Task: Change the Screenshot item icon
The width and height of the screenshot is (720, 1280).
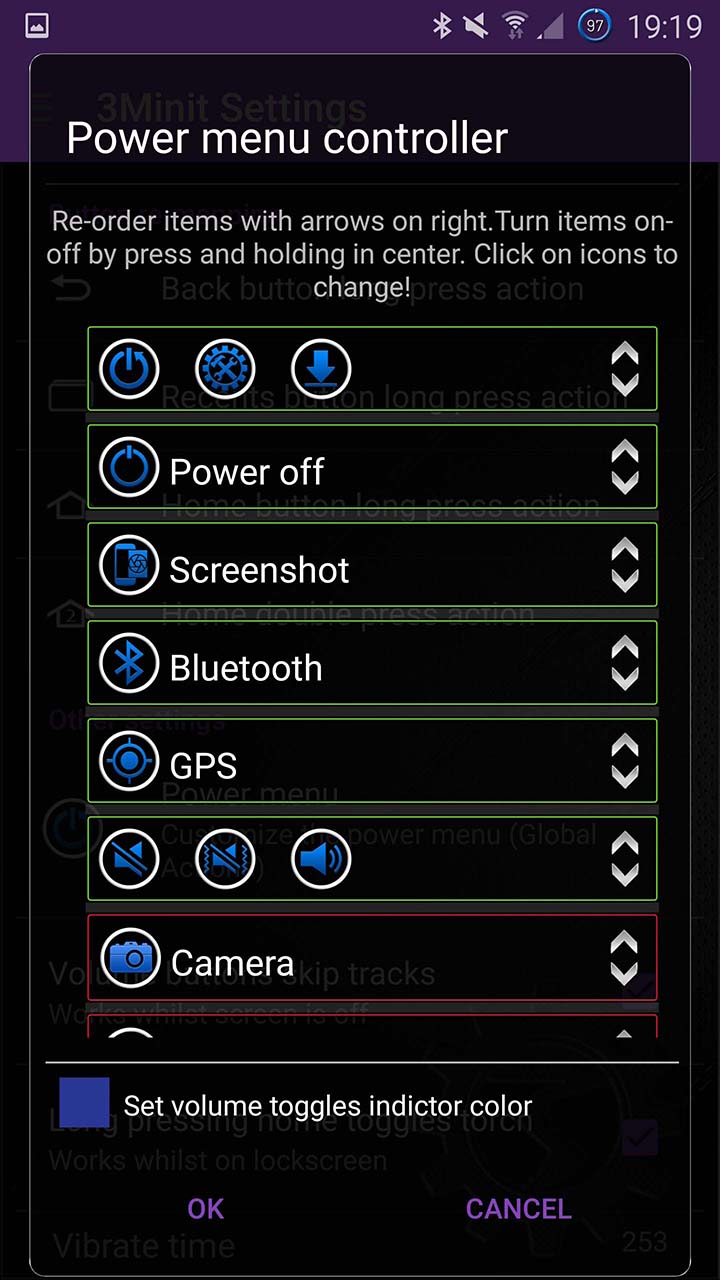Action: coord(129,565)
